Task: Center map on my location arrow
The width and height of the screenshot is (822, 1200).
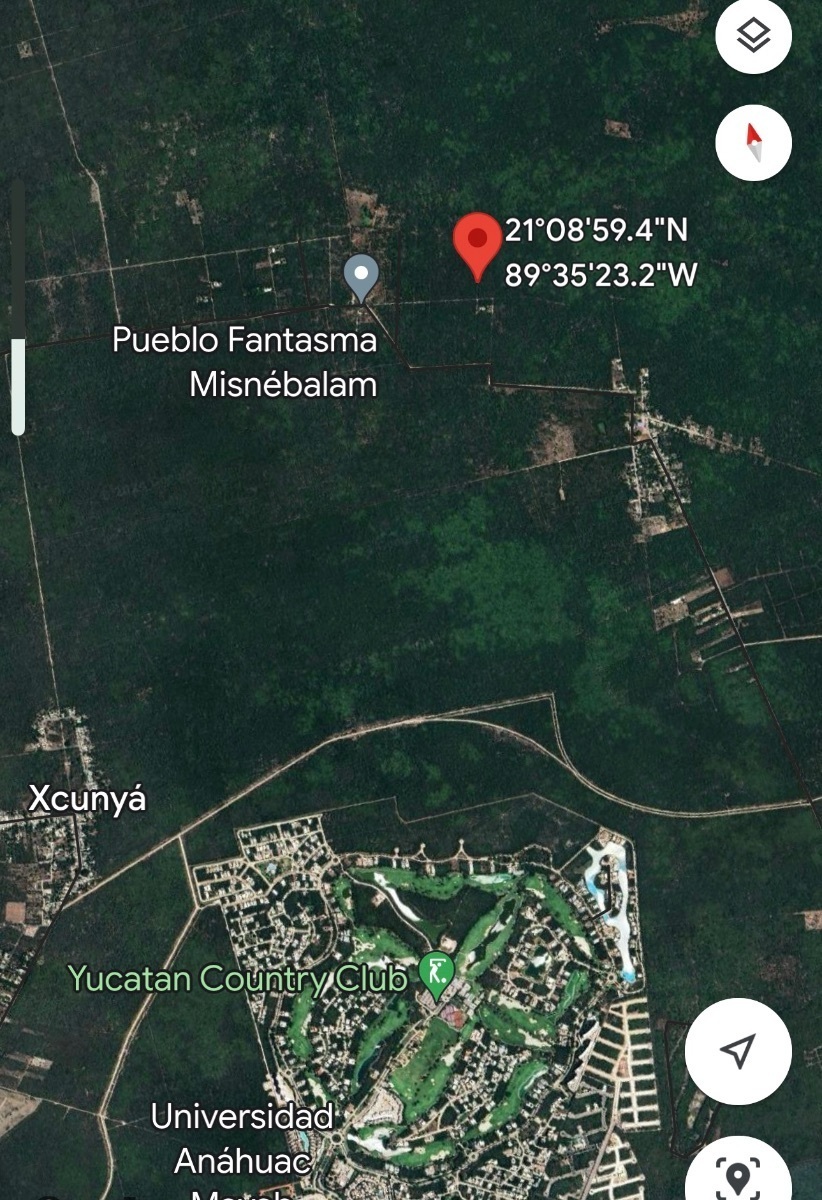Action: click(x=738, y=1051)
